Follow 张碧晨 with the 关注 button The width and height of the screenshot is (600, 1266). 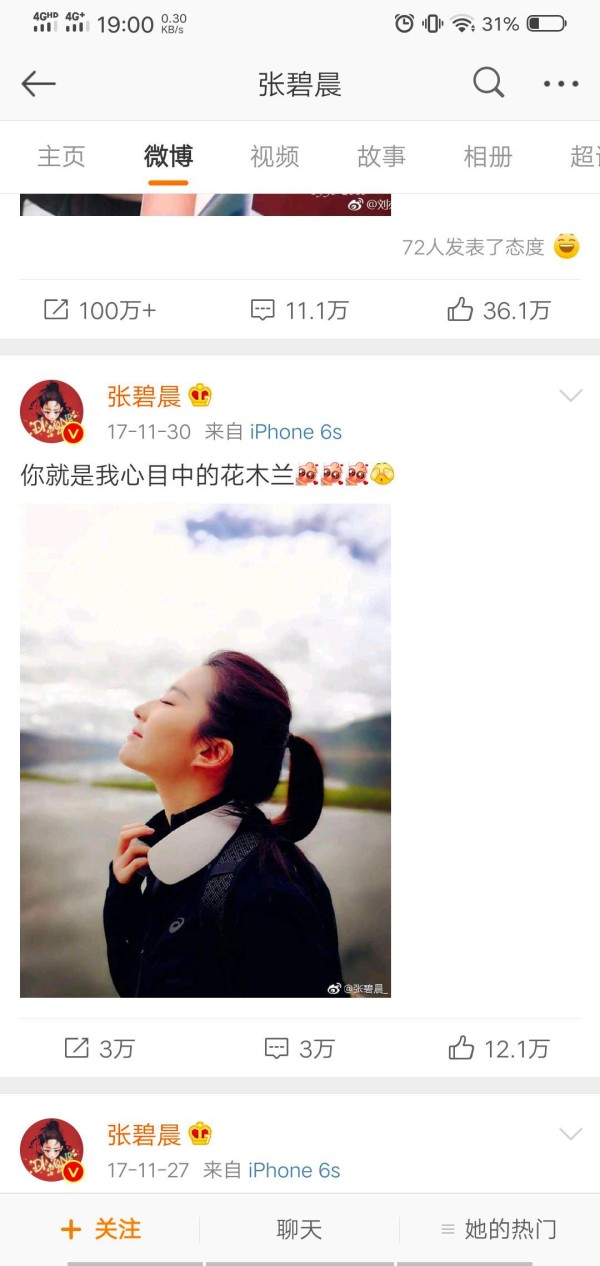click(x=100, y=1229)
